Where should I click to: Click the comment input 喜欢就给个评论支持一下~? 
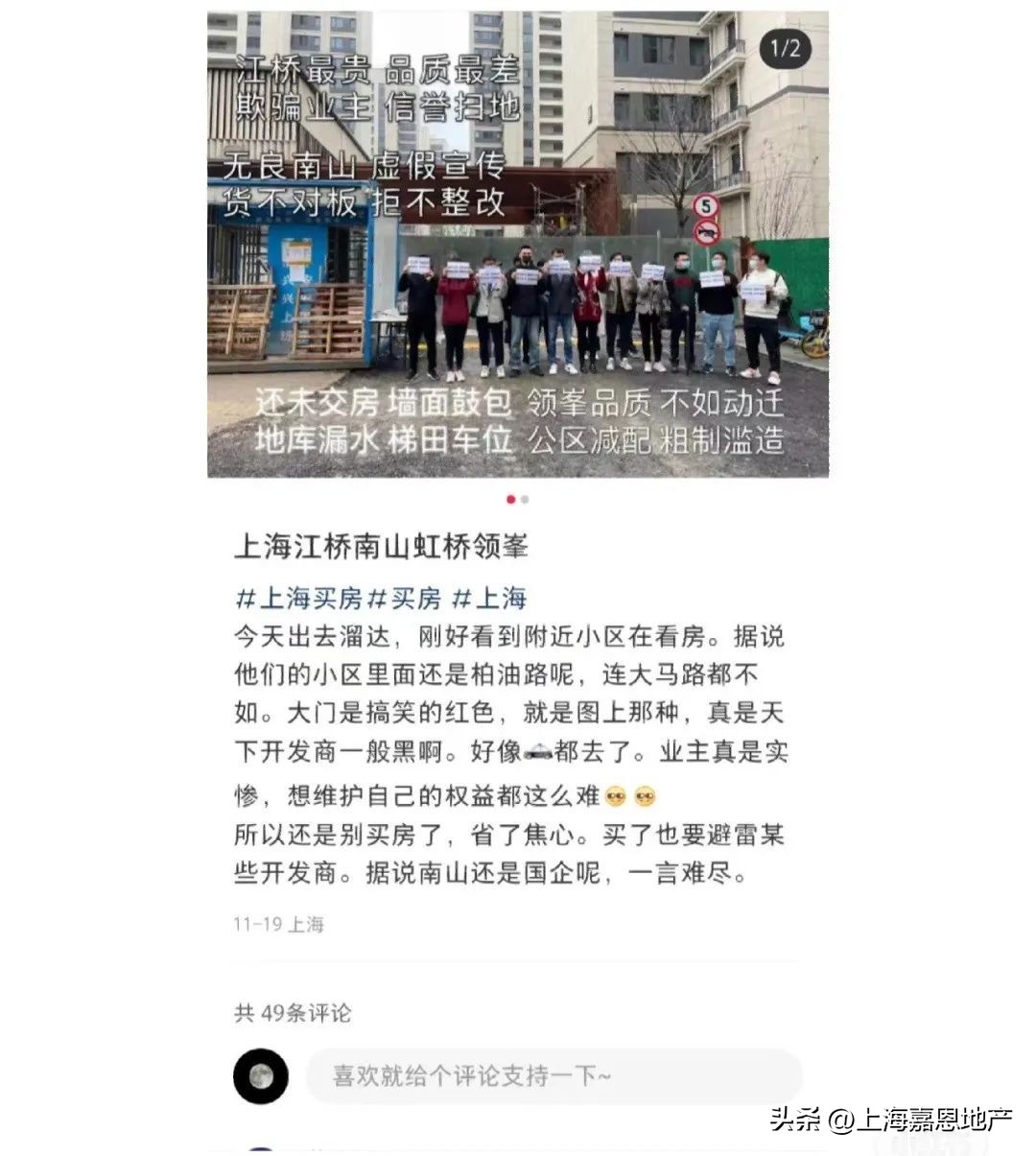pyautogui.click(x=556, y=1075)
